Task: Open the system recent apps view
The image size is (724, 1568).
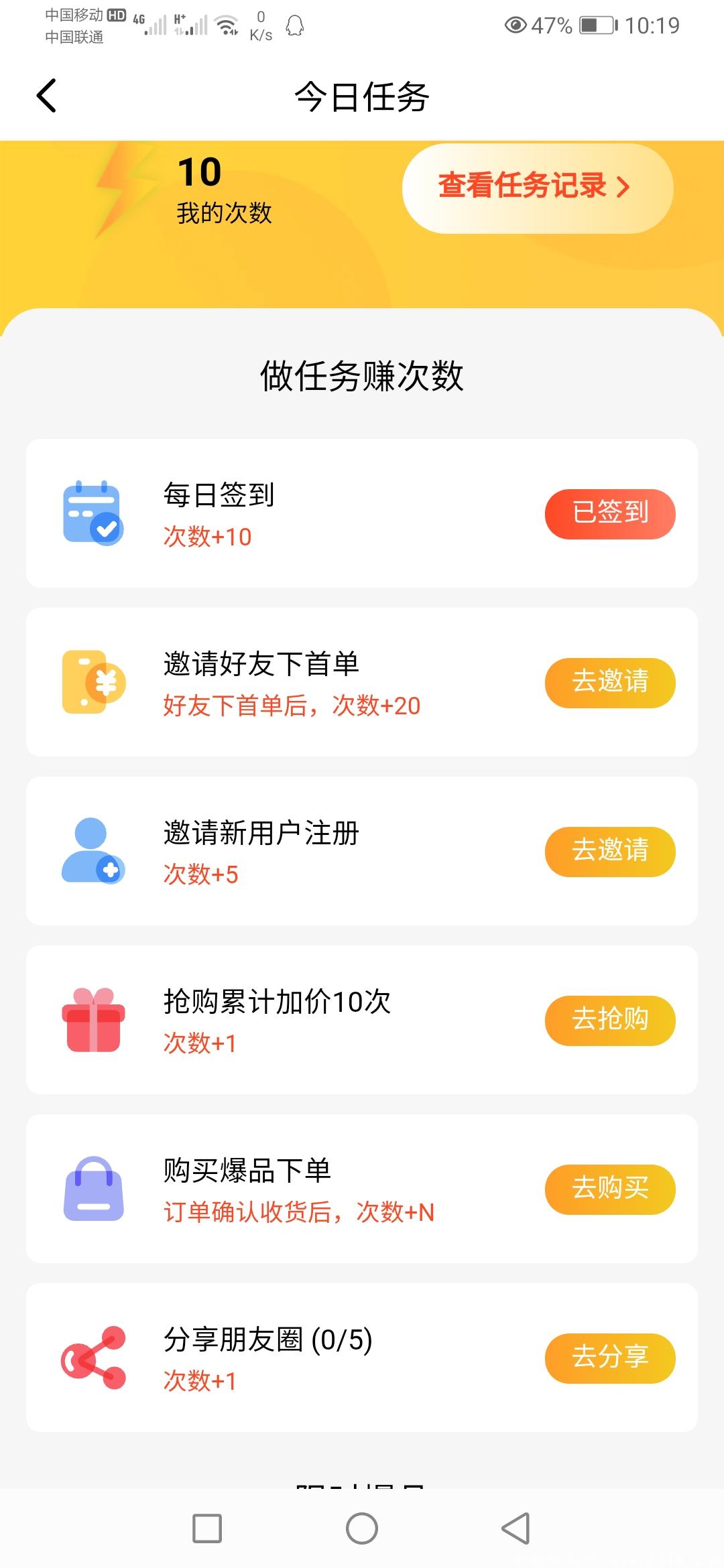Action: pos(207,1528)
